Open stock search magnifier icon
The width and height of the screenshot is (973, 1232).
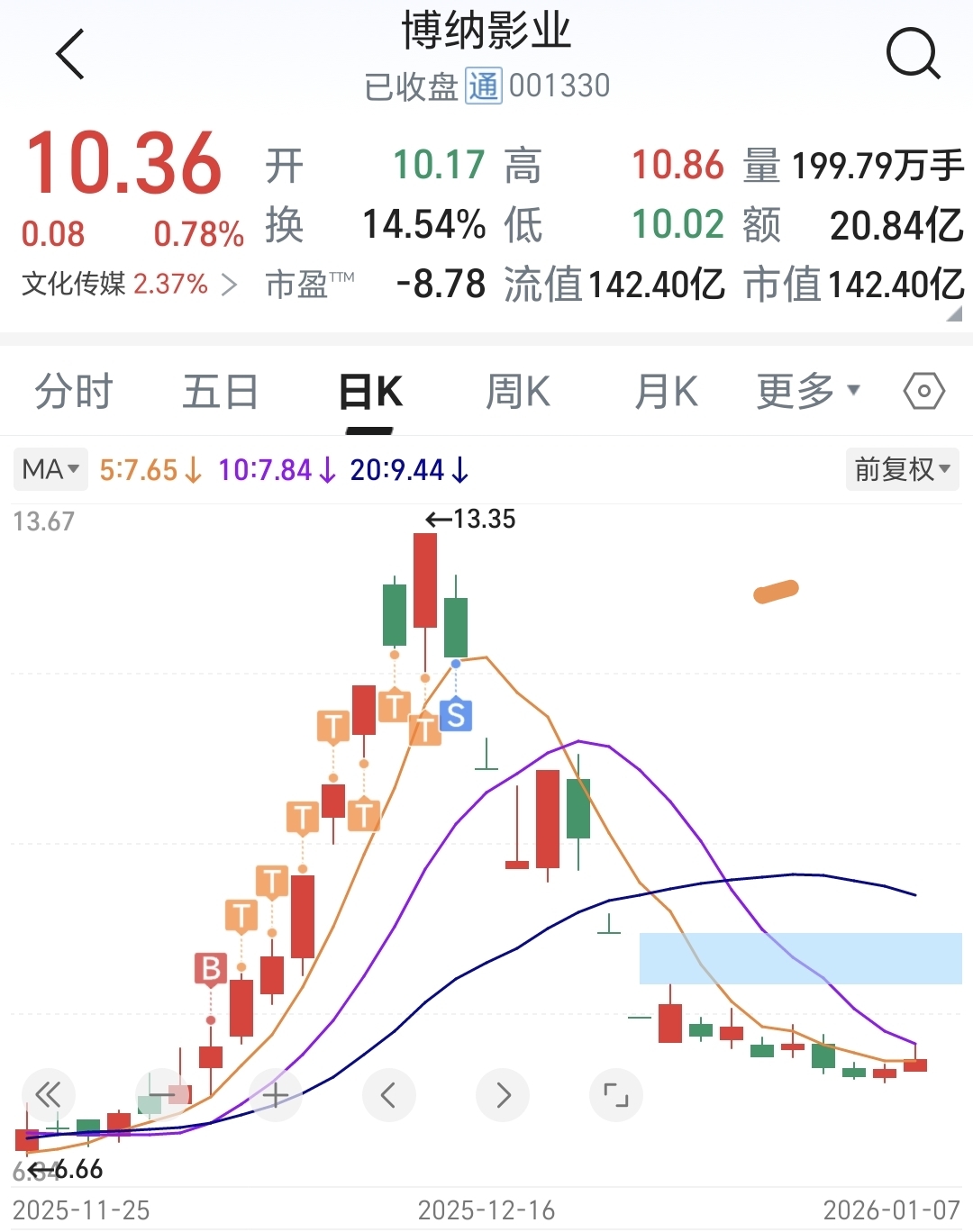click(x=913, y=54)
